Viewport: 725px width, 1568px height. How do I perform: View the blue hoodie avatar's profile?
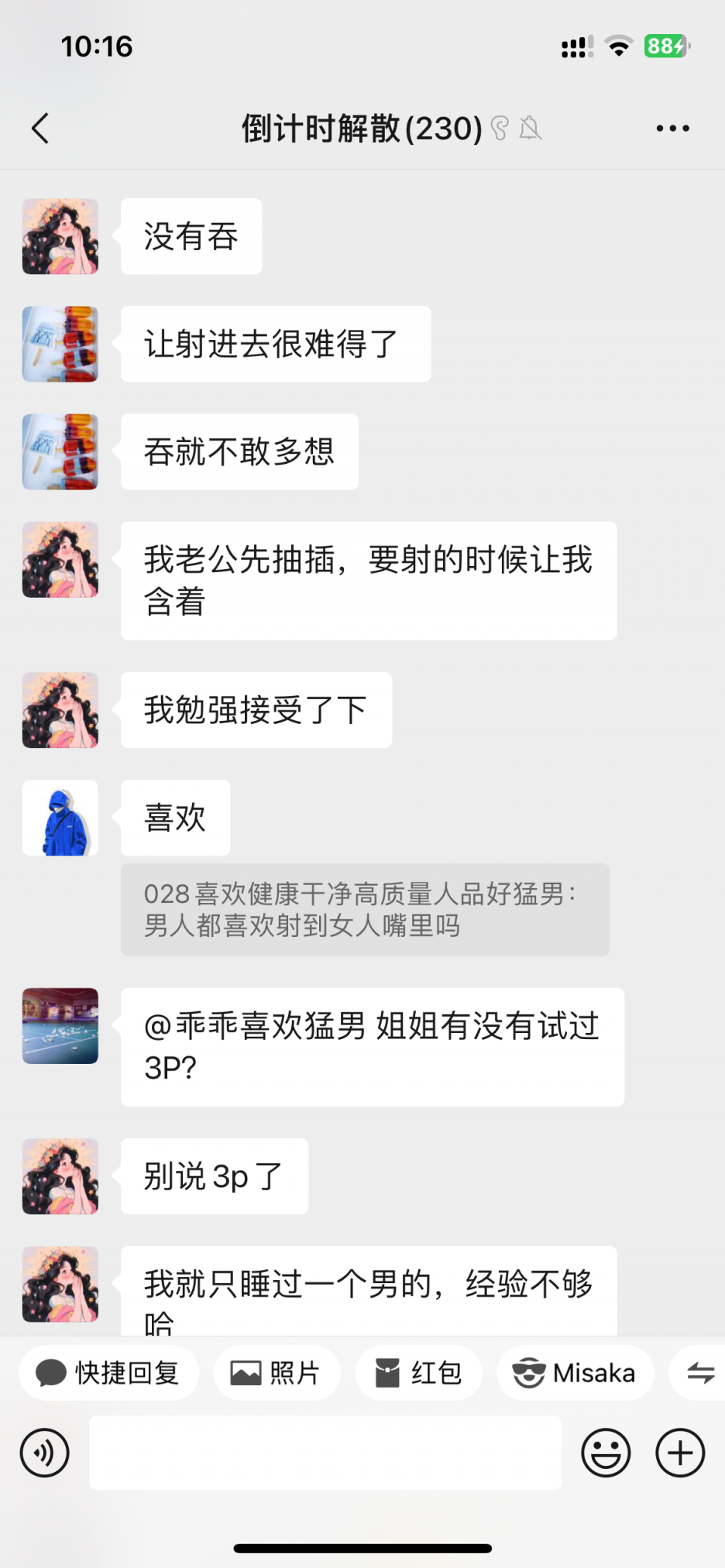(x=60, y=818)
